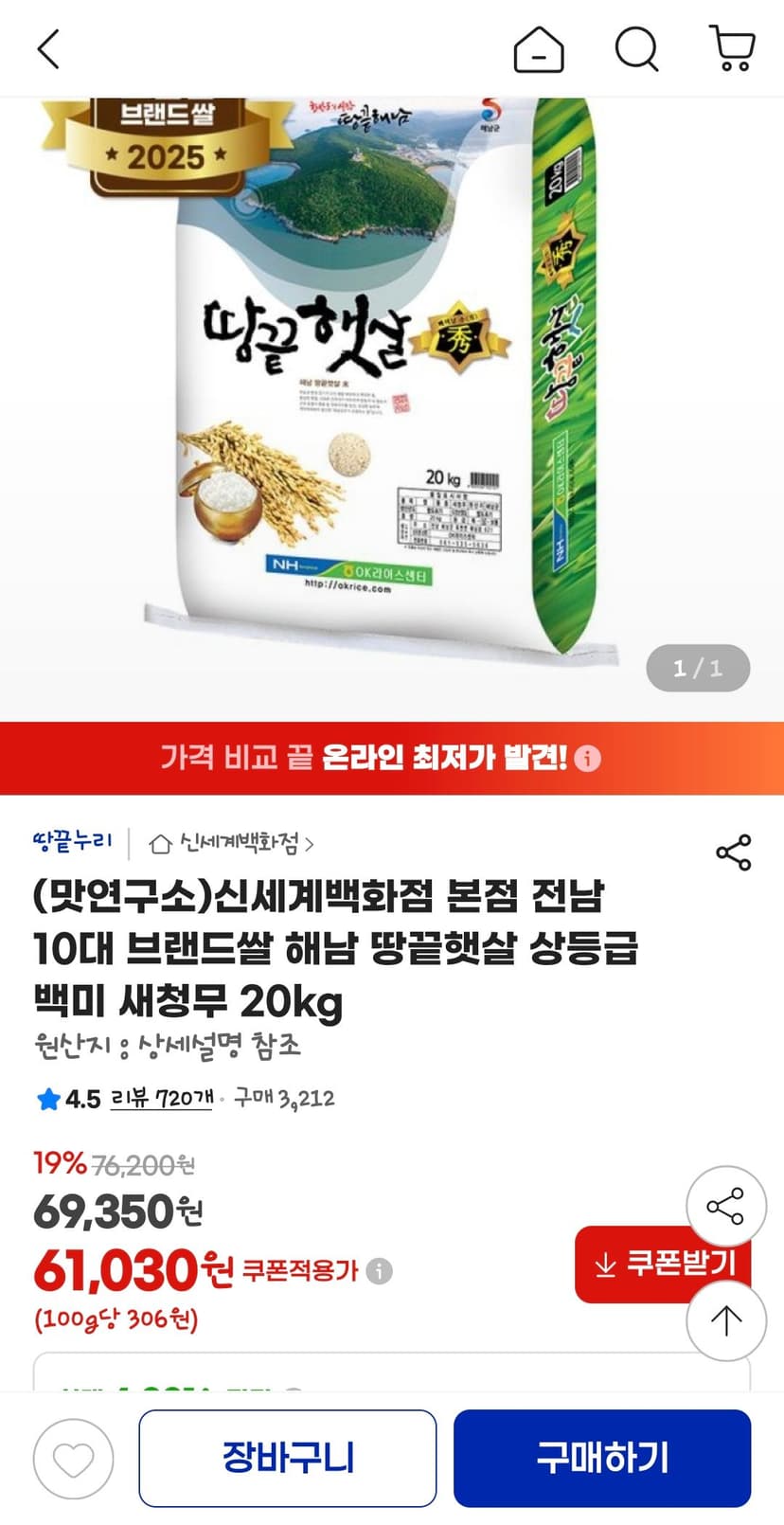Open the 신세계백화점 store link
Screen dimensions: 784x1525
pyautogui.click(x=232, y=842)
